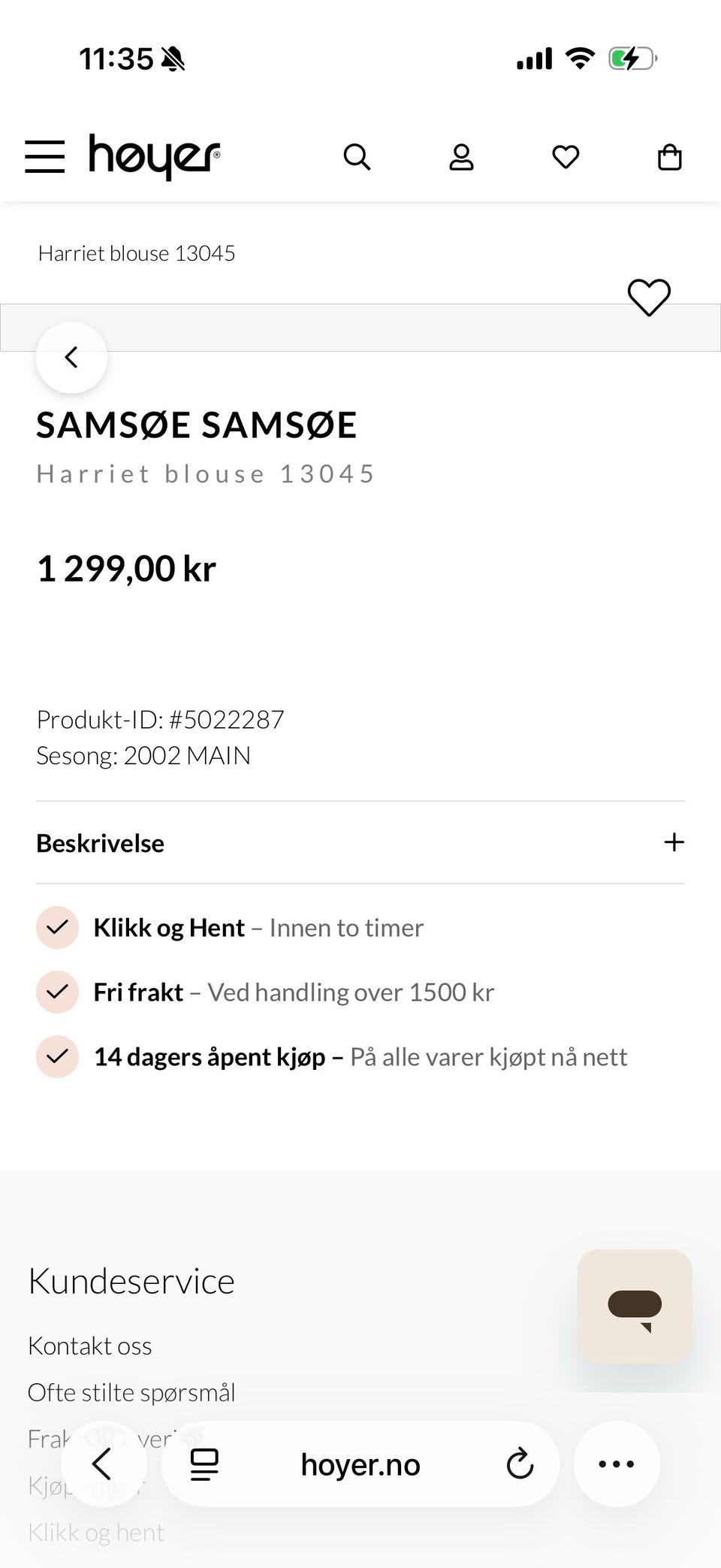Expand the Beskrivelse section
Viewport: 721px width, 1568px height.
pos(360,842)
